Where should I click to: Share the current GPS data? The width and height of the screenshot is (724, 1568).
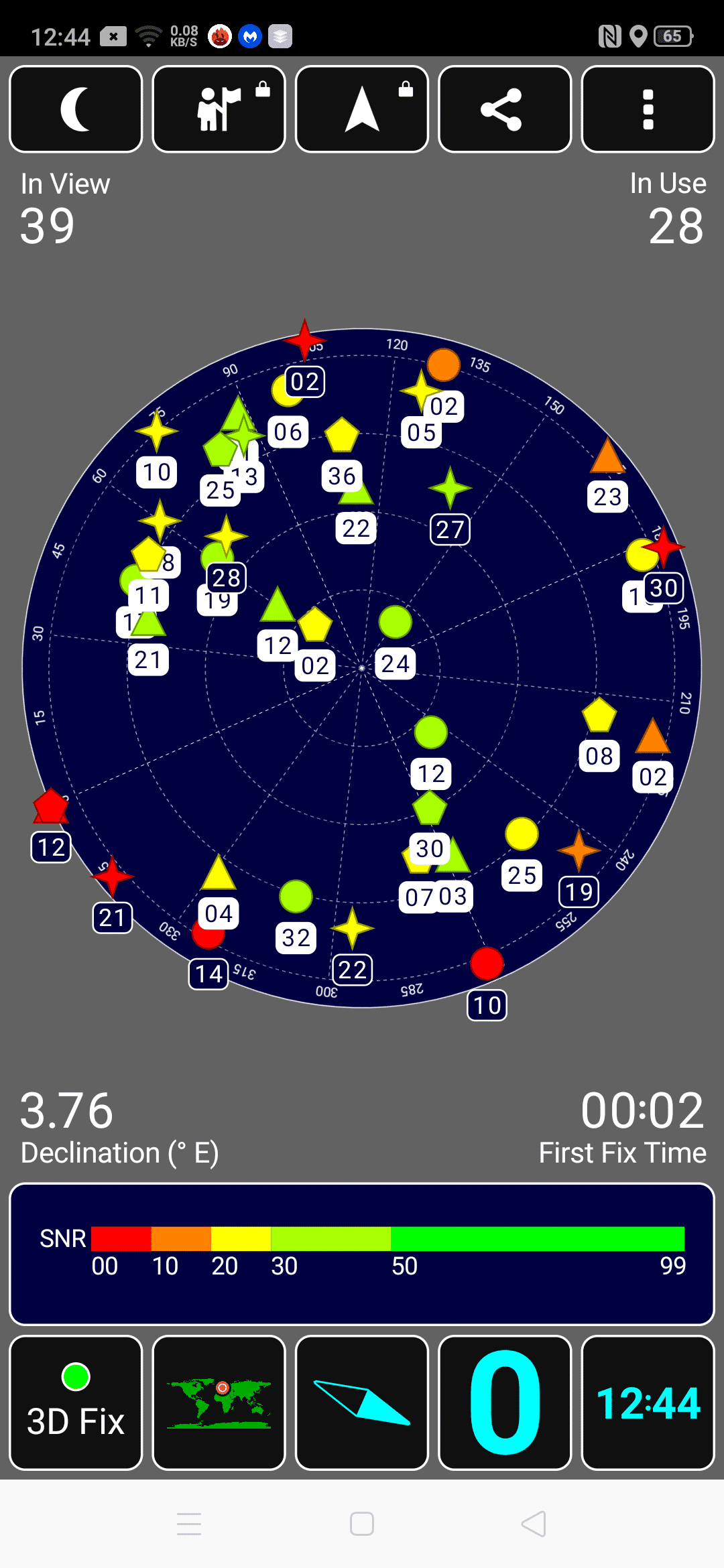tap(505, 109)
